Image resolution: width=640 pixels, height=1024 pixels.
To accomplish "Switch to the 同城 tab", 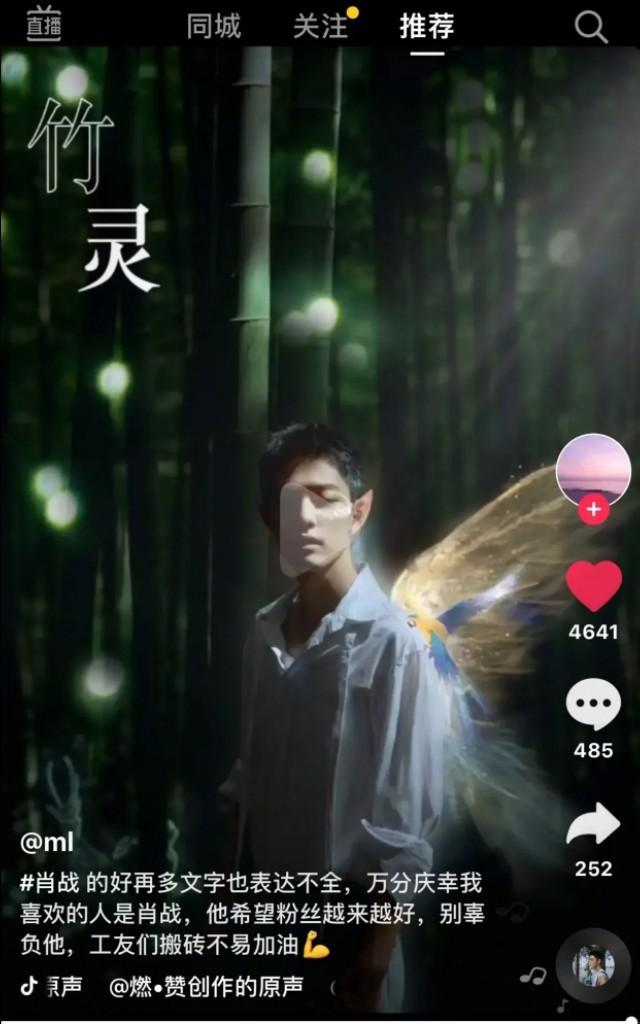I will coord(213,27).
